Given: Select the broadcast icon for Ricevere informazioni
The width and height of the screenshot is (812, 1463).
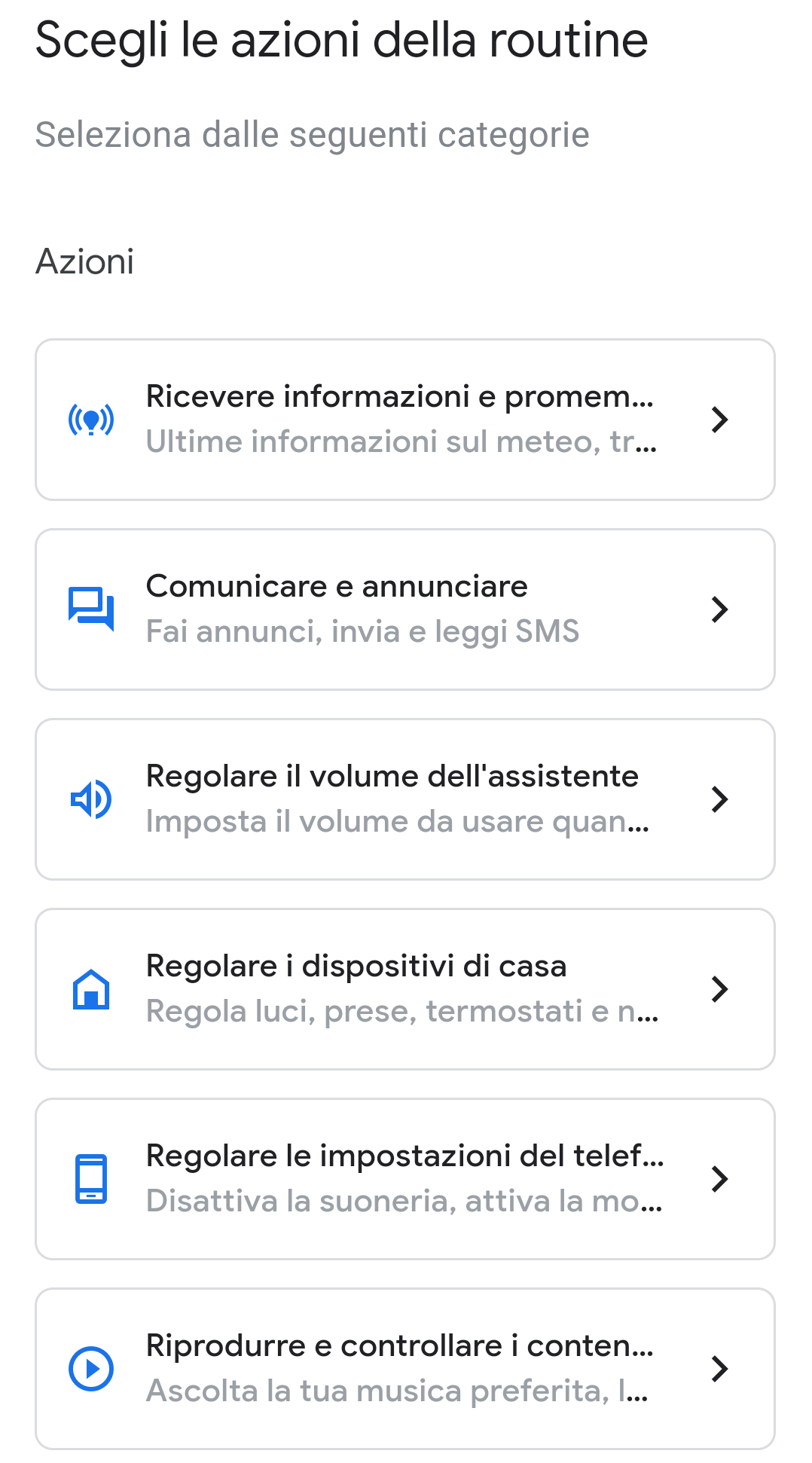Looking at the screenshot, I should [x=90, y=420].
